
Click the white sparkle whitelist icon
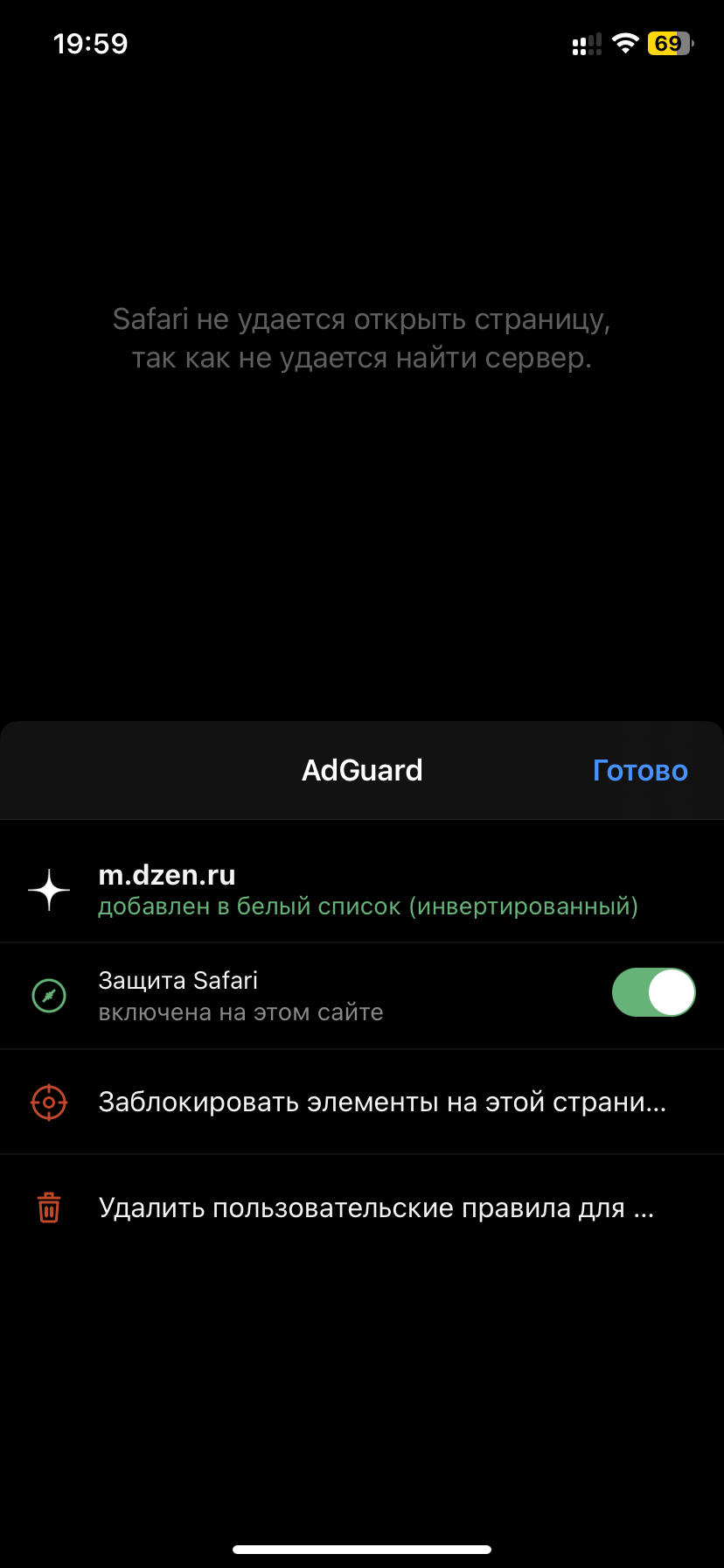coord(49,889)
